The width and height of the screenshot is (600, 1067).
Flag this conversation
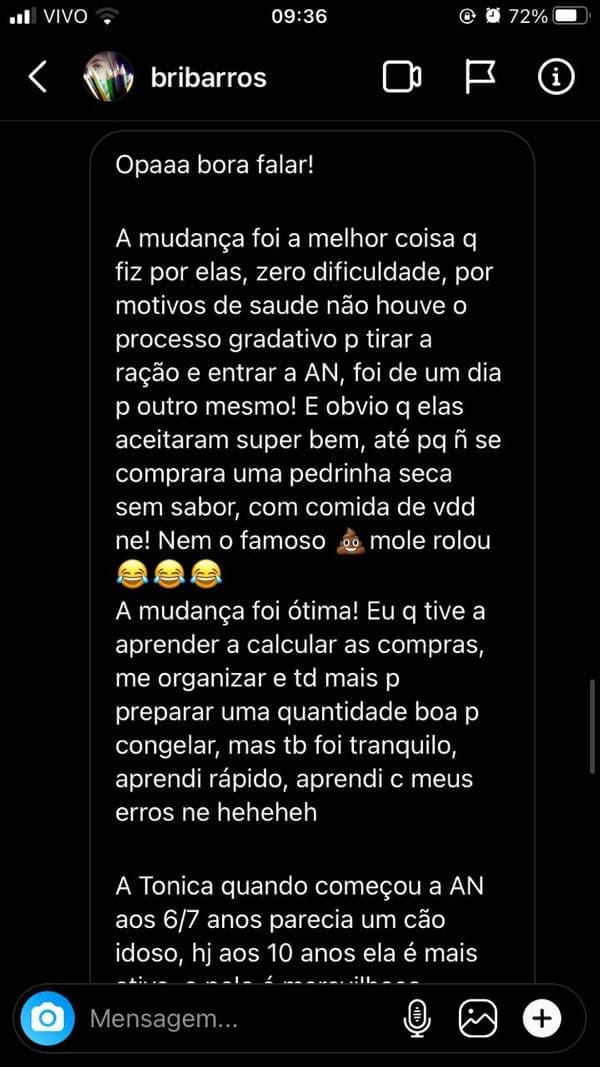point(481,77)
